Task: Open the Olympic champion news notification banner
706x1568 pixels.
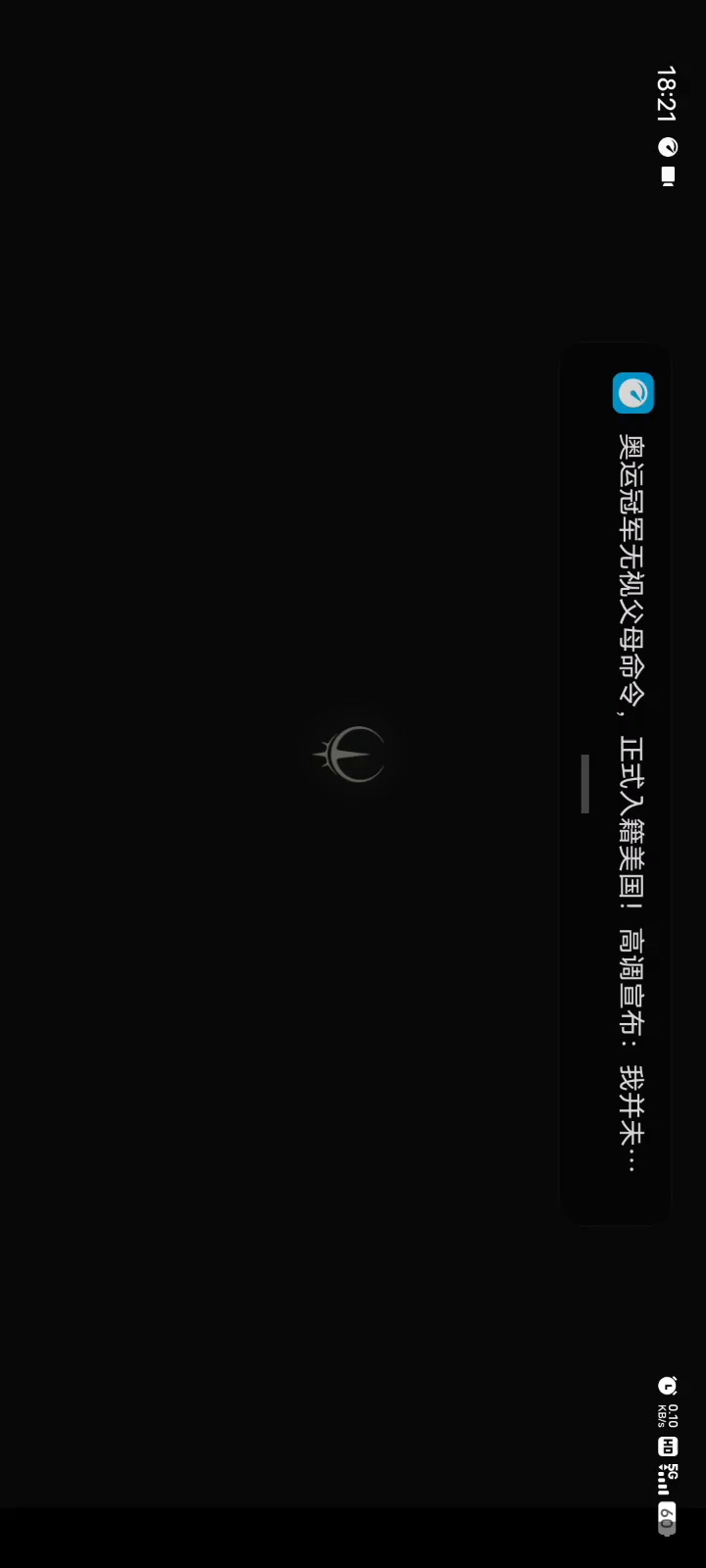Action: coord(630,784)
